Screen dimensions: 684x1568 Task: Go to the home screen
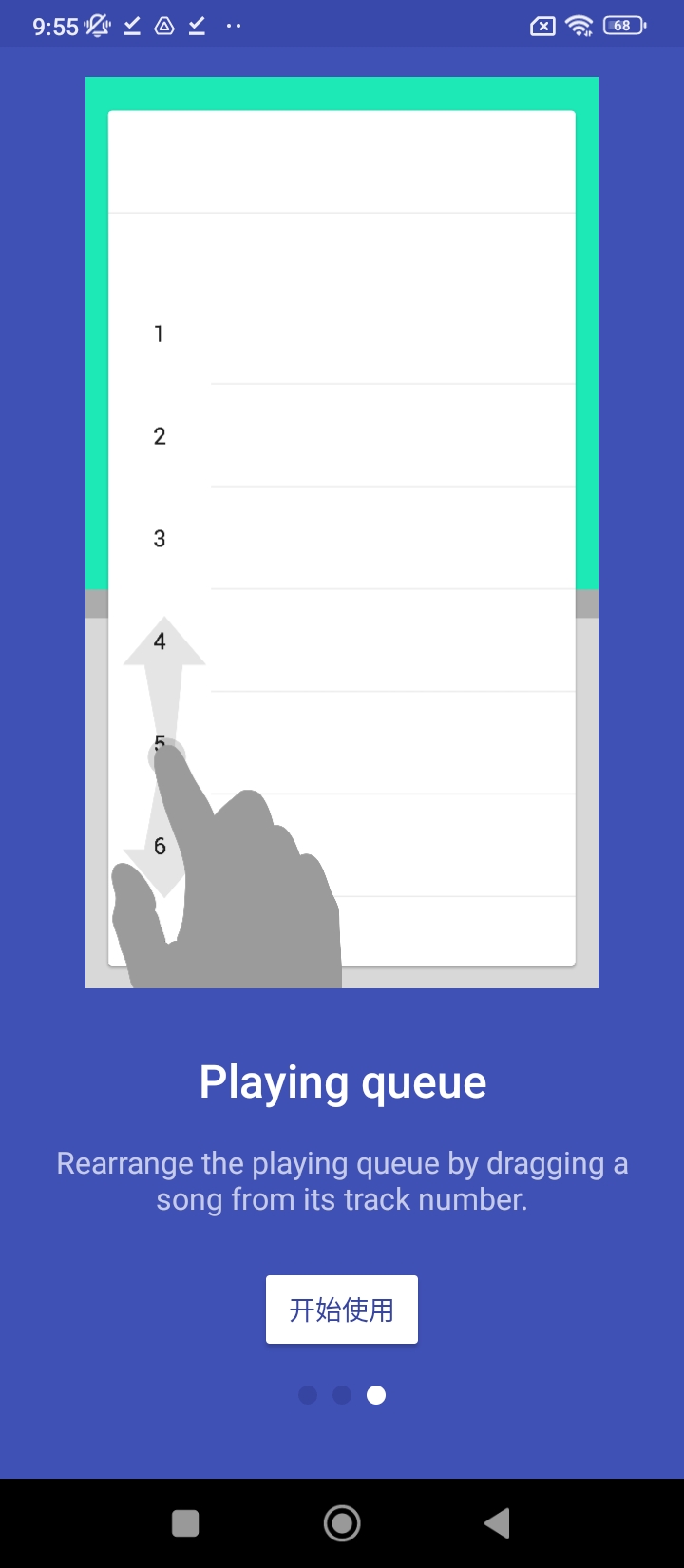342,1523
